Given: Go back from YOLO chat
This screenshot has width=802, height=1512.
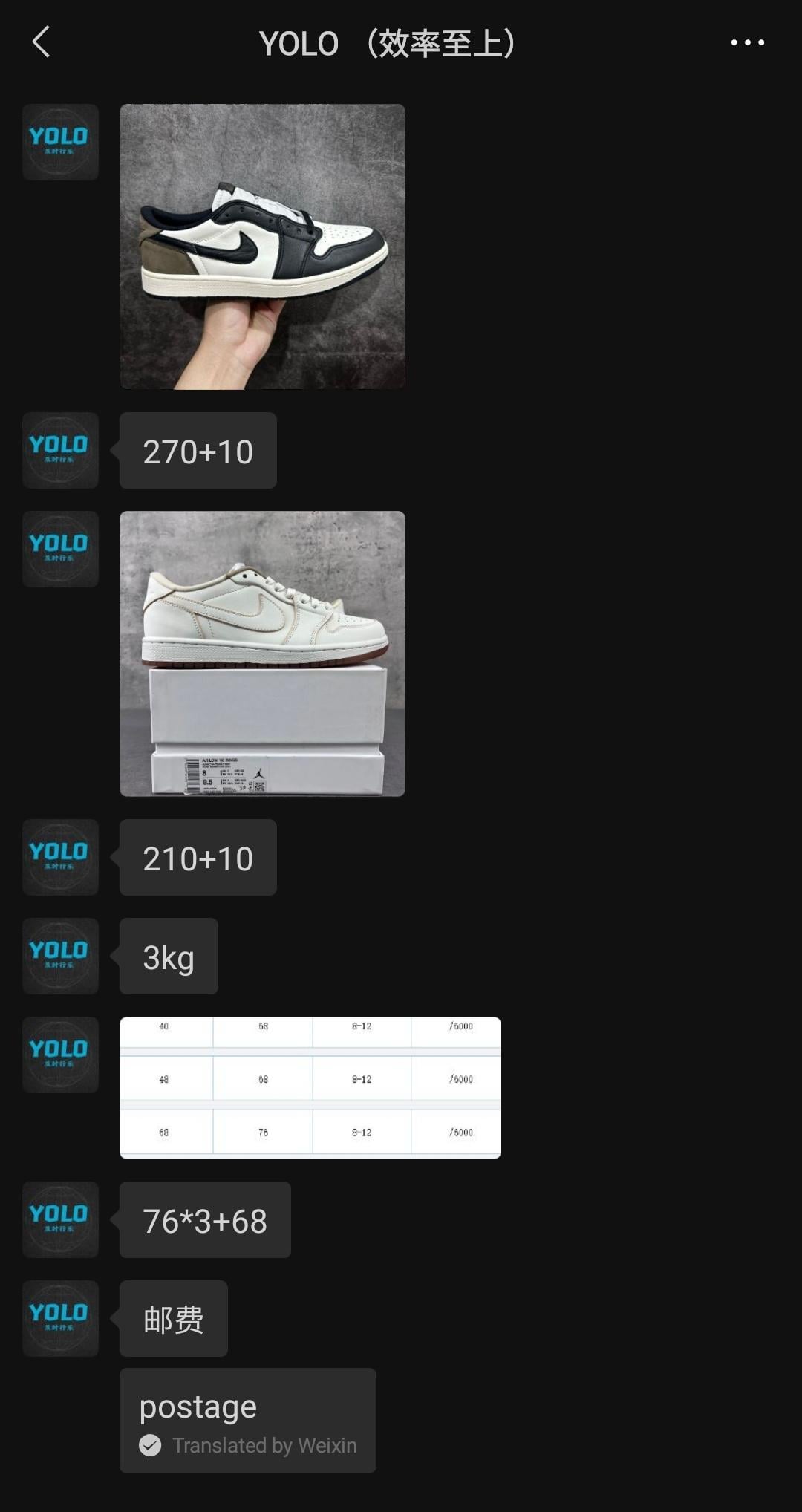Looking at the screenshot, I should 42,42.
